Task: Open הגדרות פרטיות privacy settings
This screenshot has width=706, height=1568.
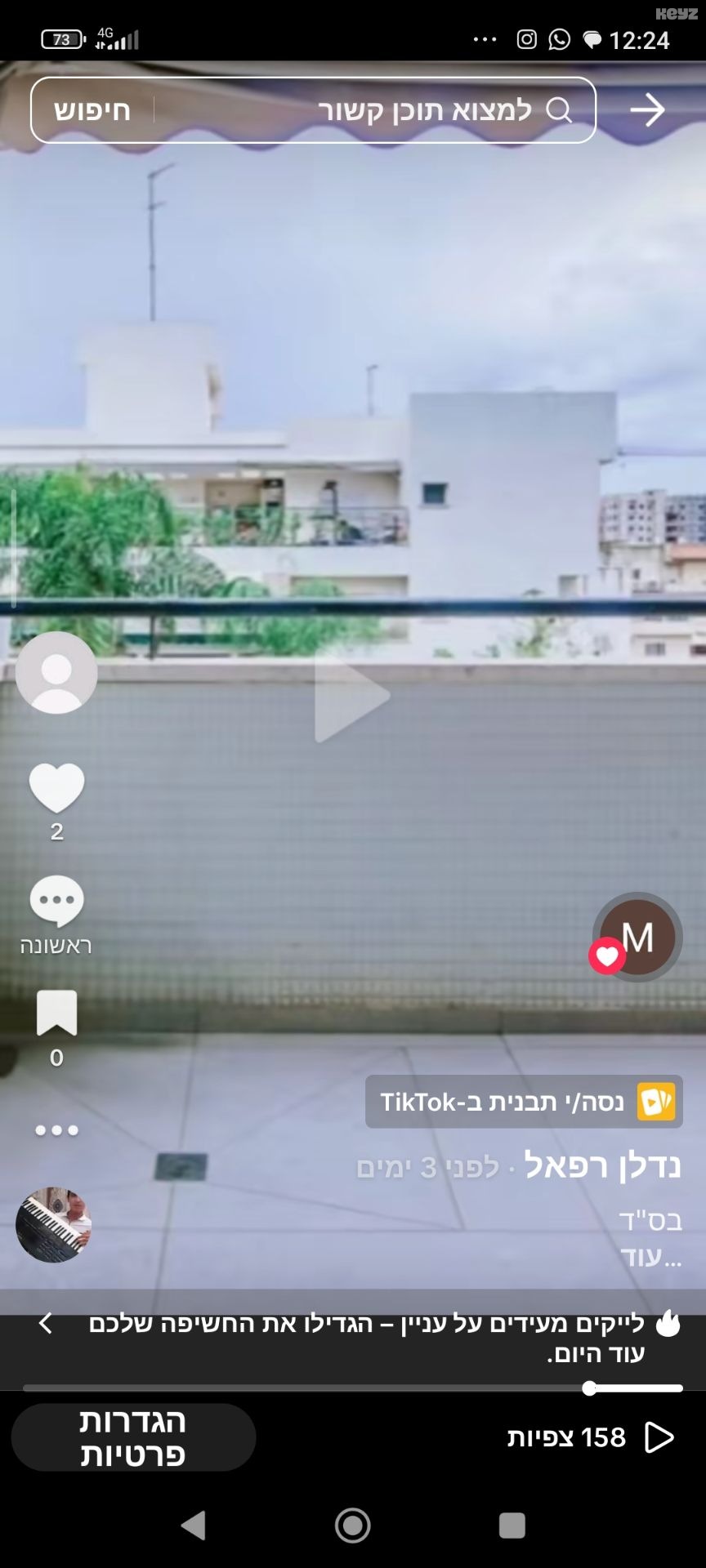Action: coord(133,1437)
